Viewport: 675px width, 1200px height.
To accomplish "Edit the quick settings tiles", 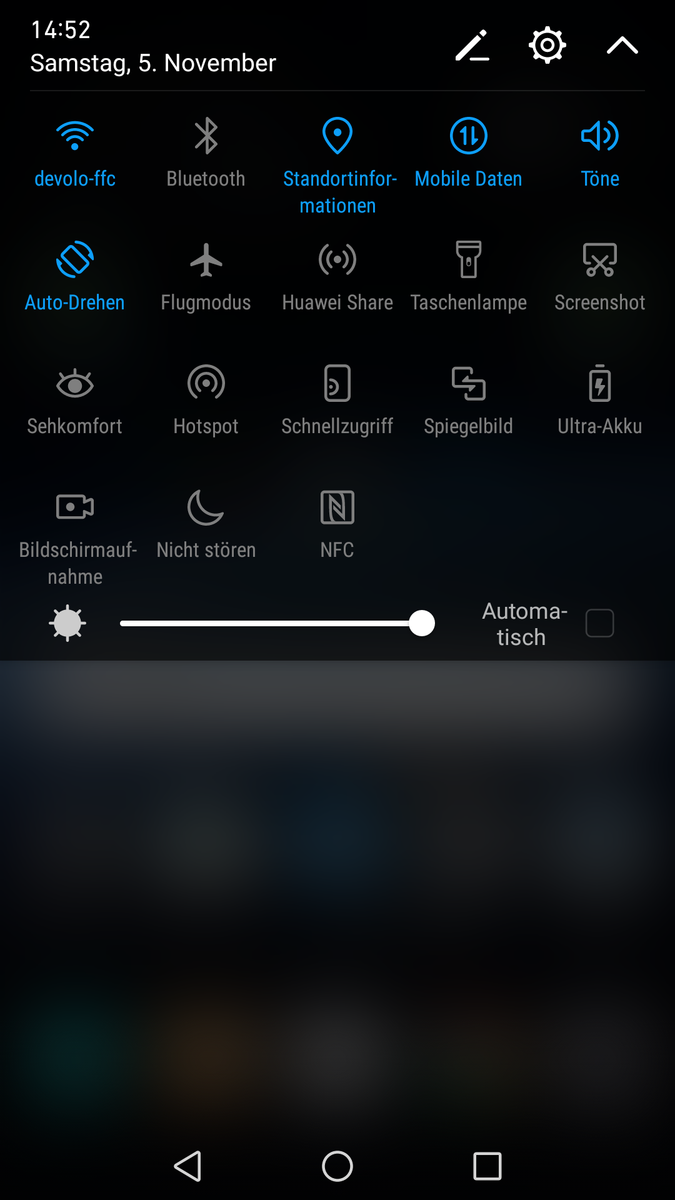I will tap(472, 46).
